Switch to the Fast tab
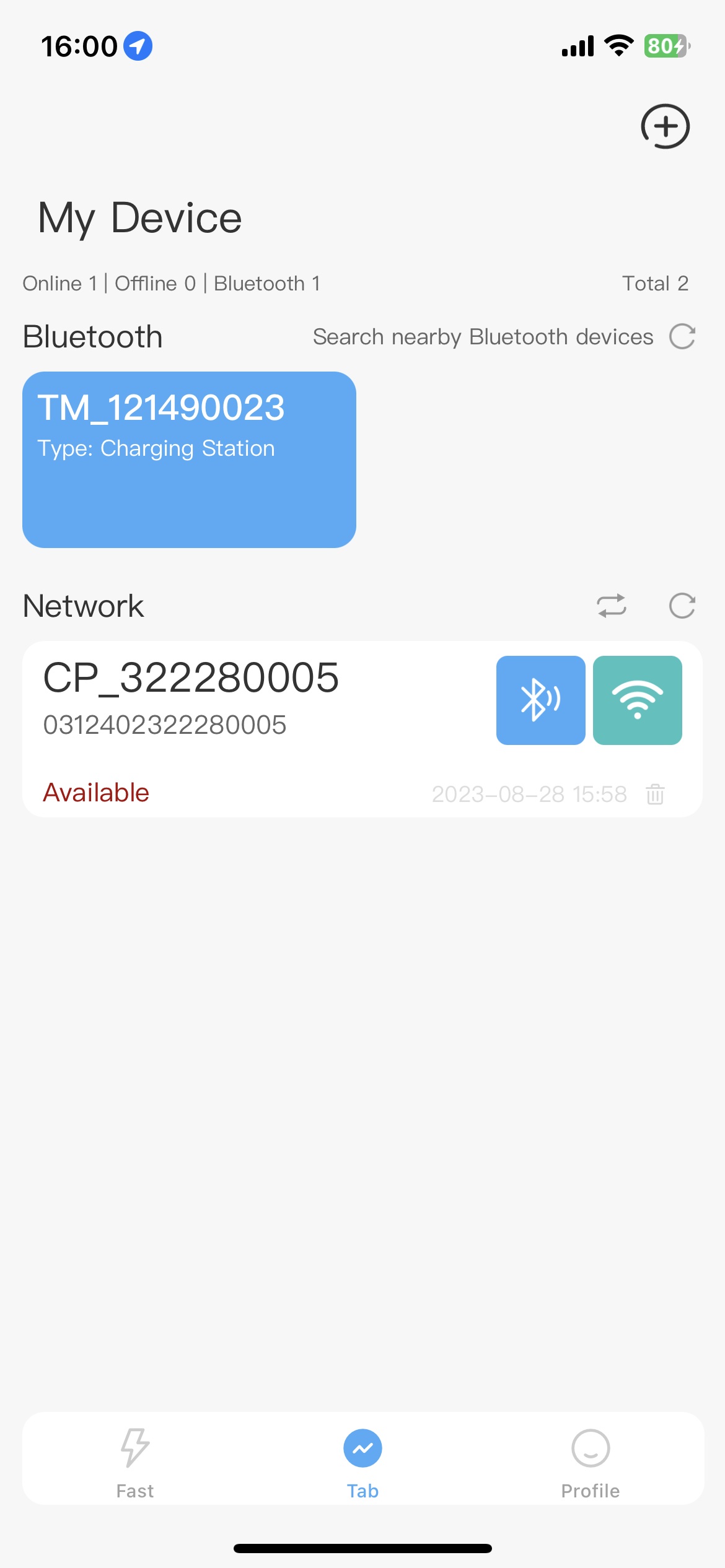Image resolution: width=725 pixels, height=1568 pixels. (135, 1458)
